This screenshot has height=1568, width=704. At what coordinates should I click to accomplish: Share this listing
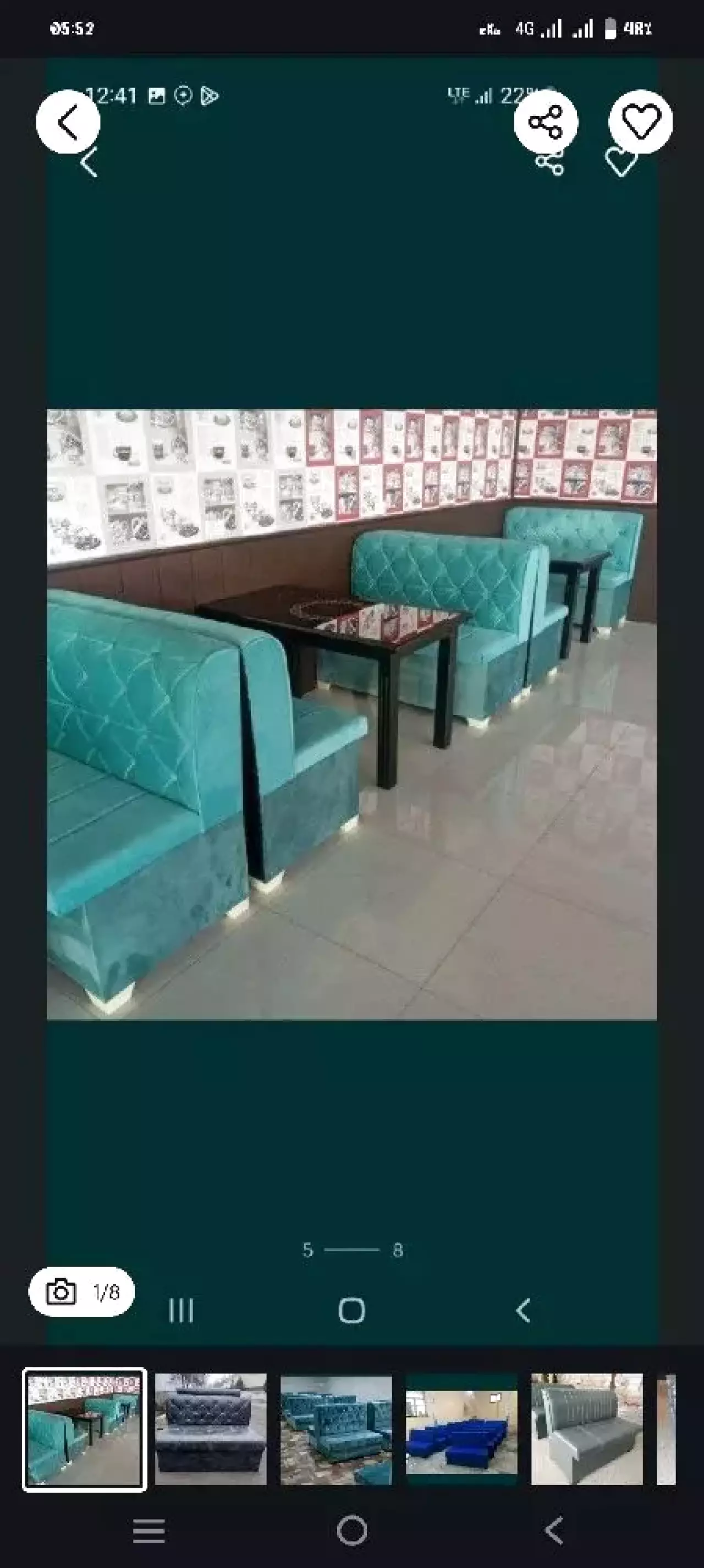click(545, 122)
